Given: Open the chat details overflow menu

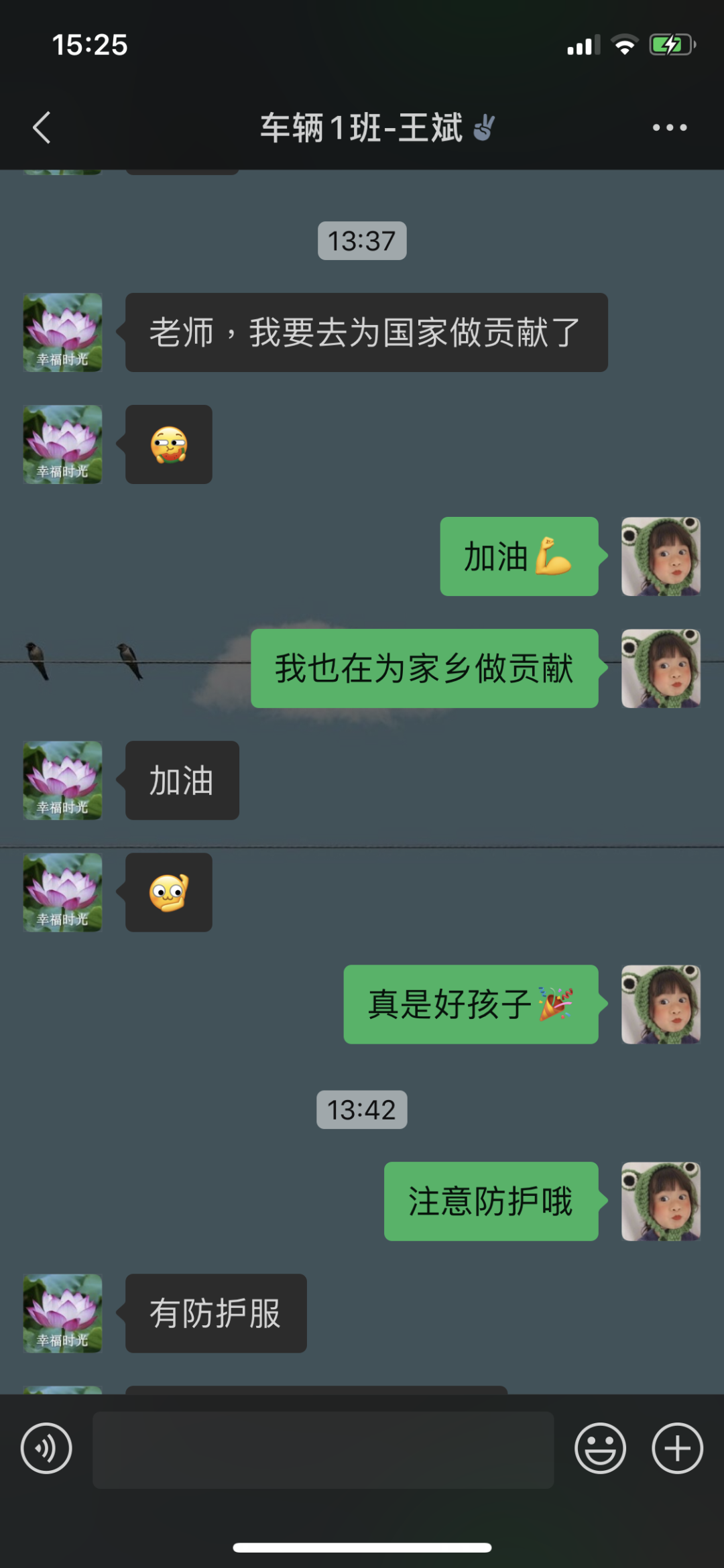Looking at the screenshot, I should click(670, 127).
